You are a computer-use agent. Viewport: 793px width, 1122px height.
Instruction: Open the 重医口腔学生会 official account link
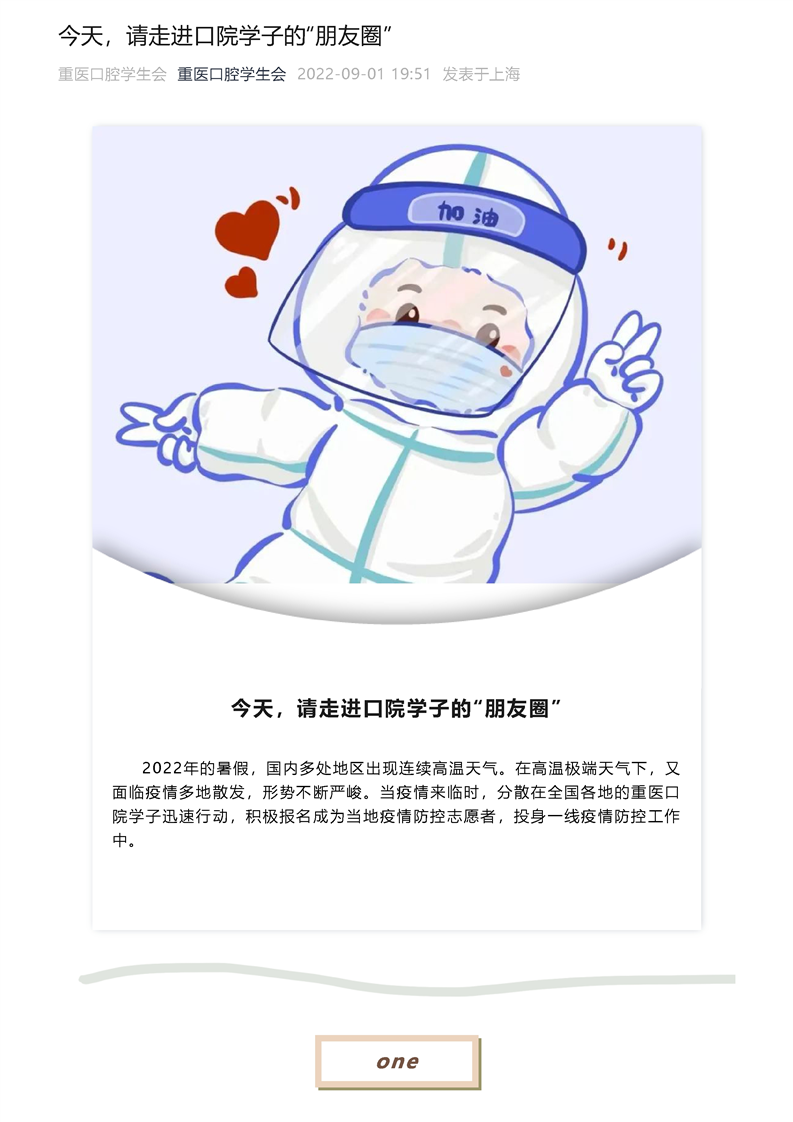tap(231, 74)
